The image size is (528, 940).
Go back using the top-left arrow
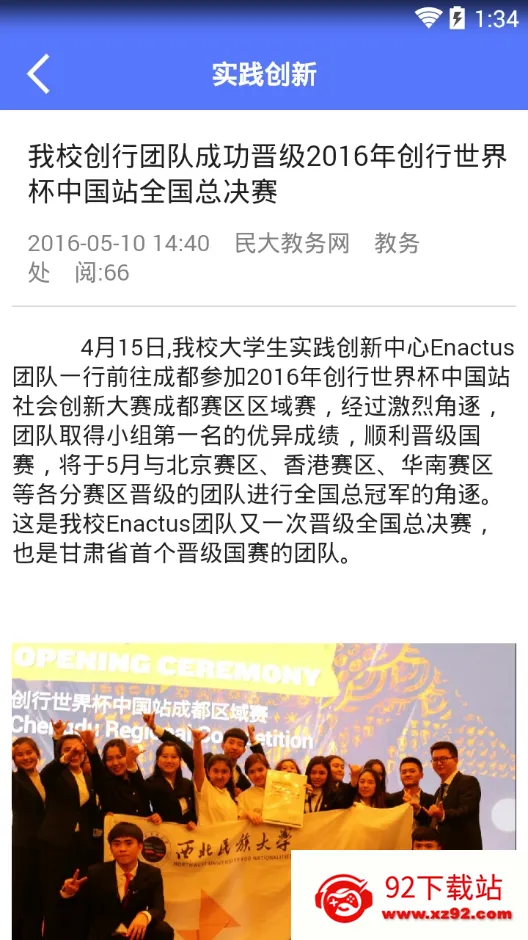tap(38, 74)
